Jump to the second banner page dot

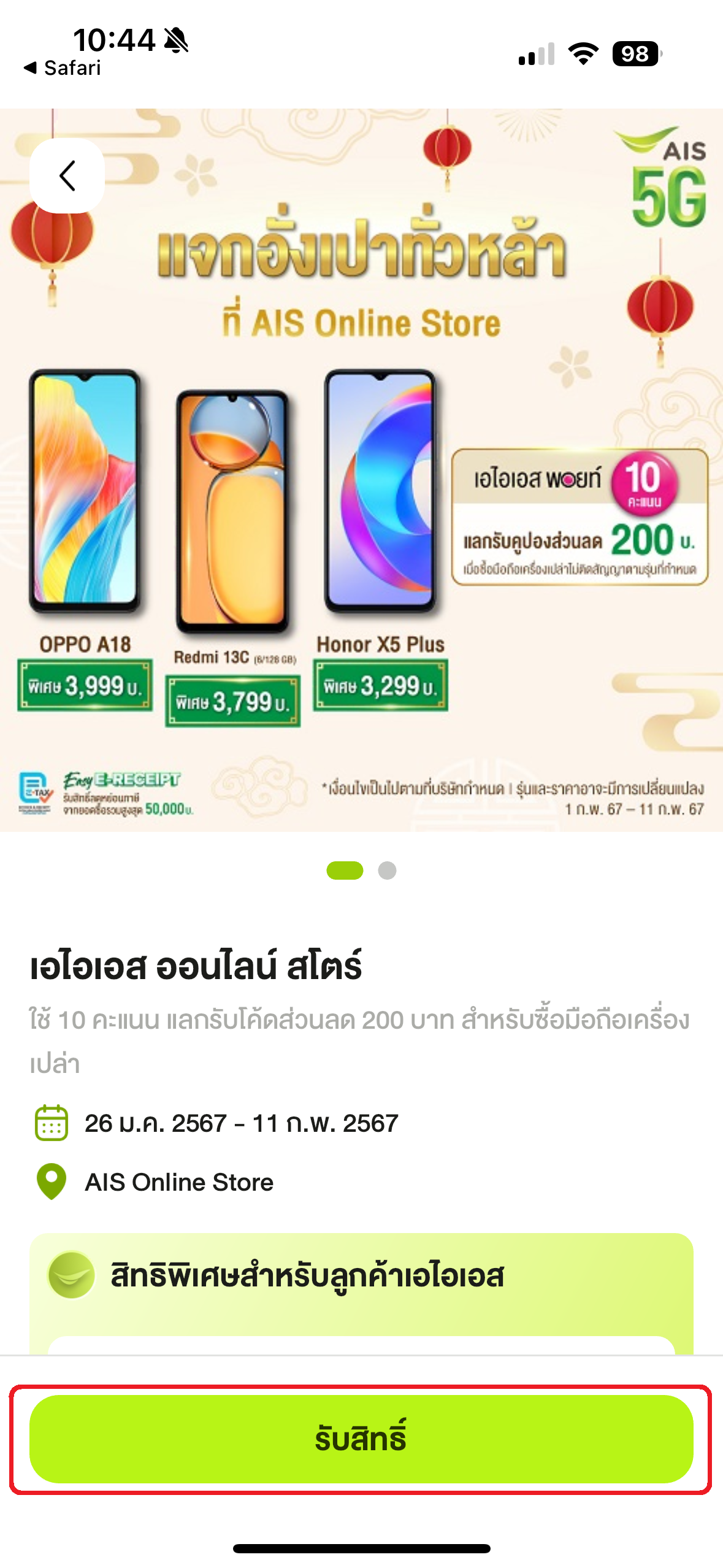(387, 870)
